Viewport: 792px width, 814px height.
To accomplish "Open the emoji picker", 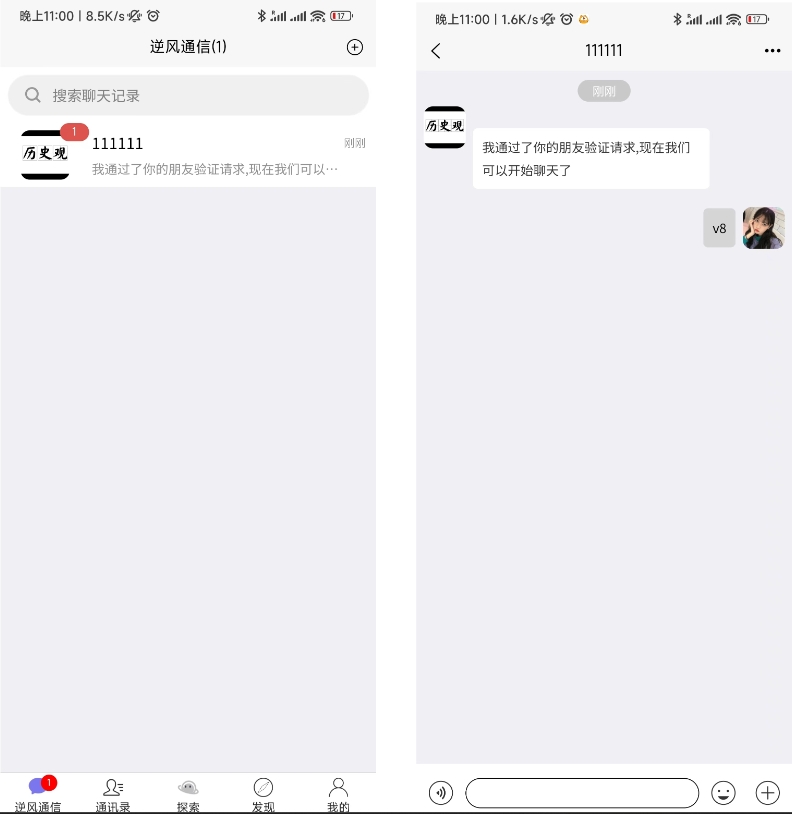I will (723, 793).
